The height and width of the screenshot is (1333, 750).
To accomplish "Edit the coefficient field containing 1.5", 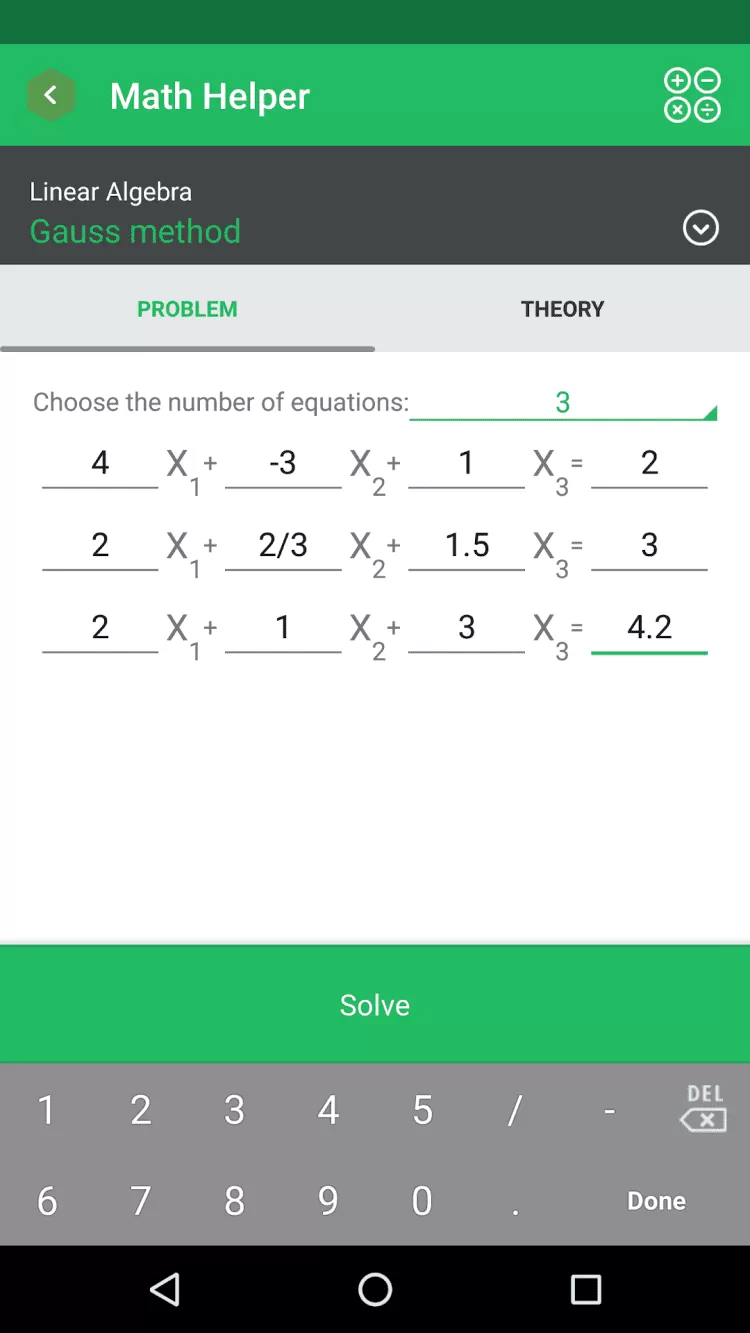I will coord(466,545).
